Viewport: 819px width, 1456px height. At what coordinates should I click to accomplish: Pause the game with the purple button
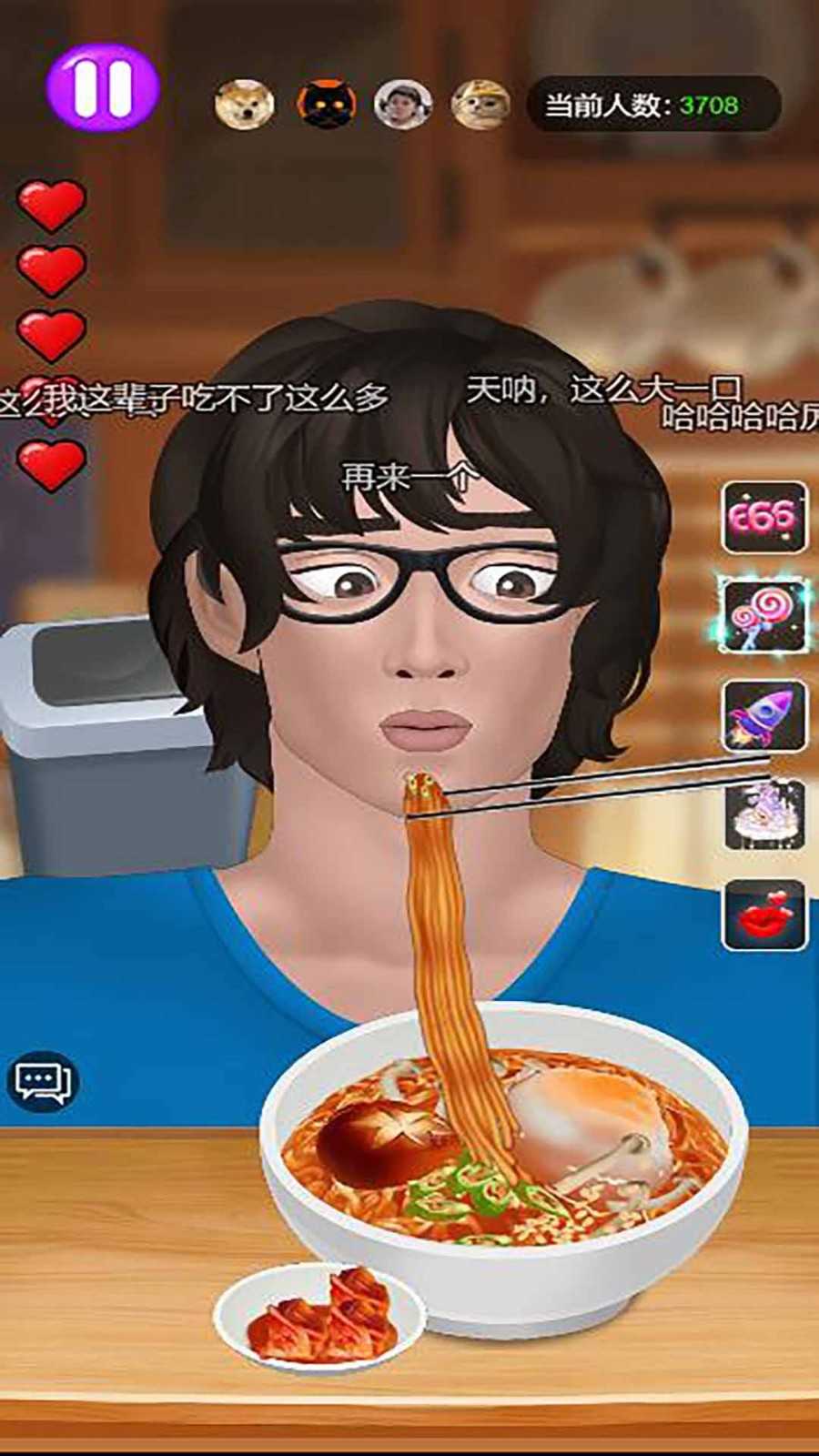[103, 88]
